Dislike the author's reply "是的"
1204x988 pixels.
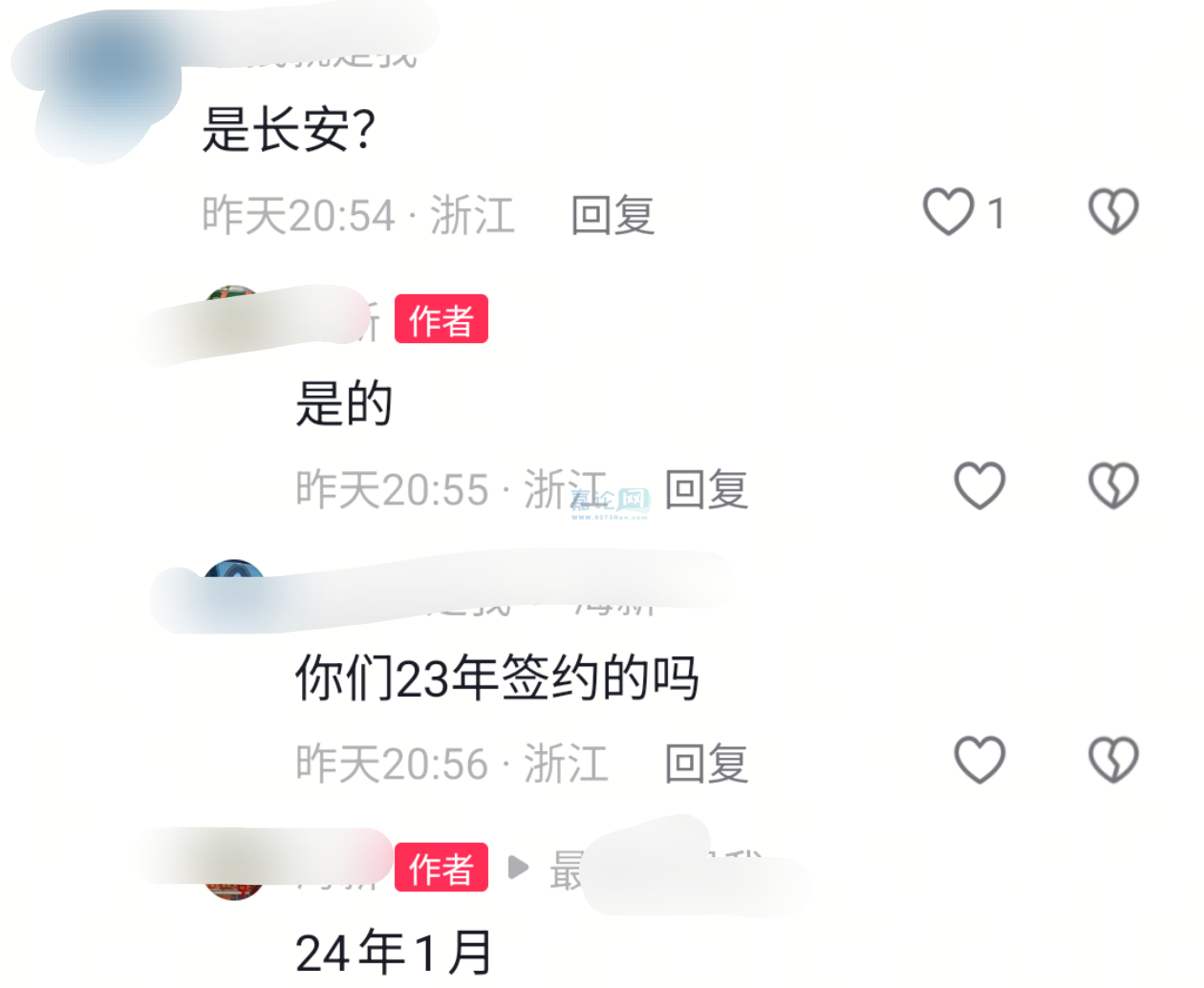point(1113,485)
